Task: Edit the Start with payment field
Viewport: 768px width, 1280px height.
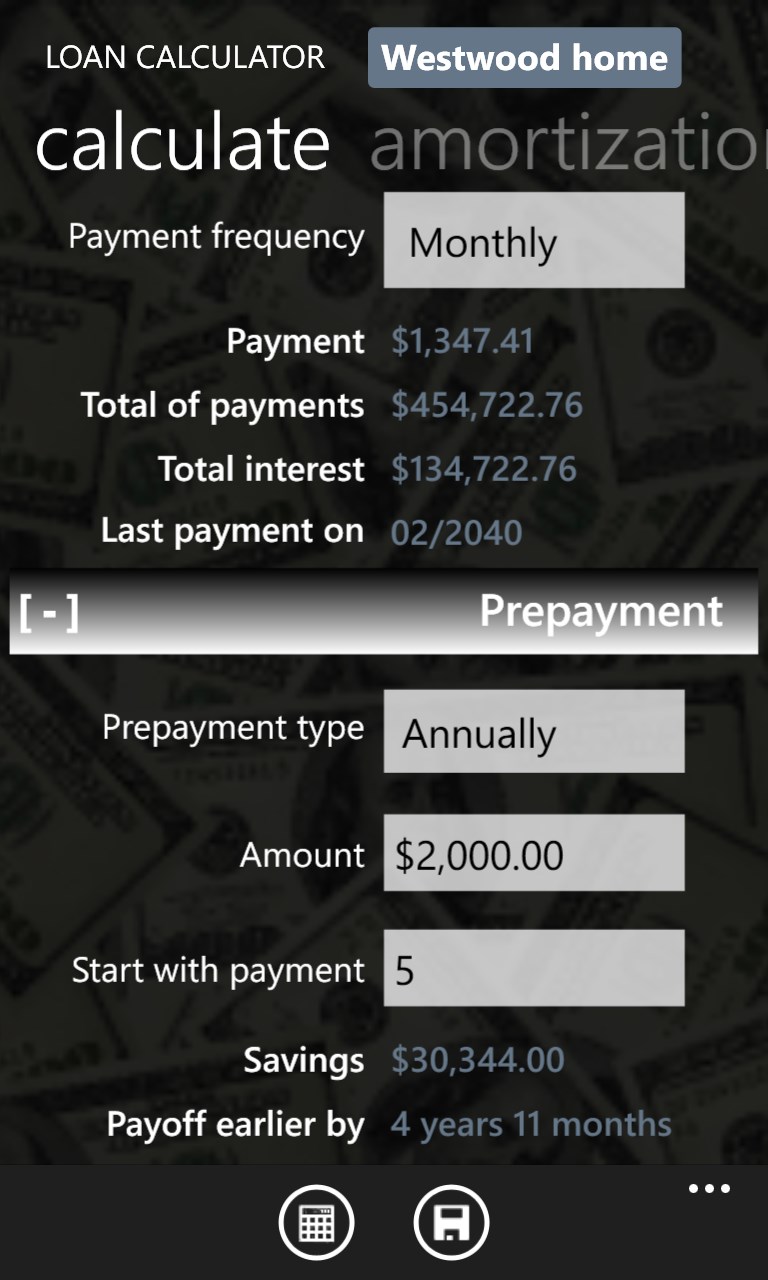Action: point(534,968)
